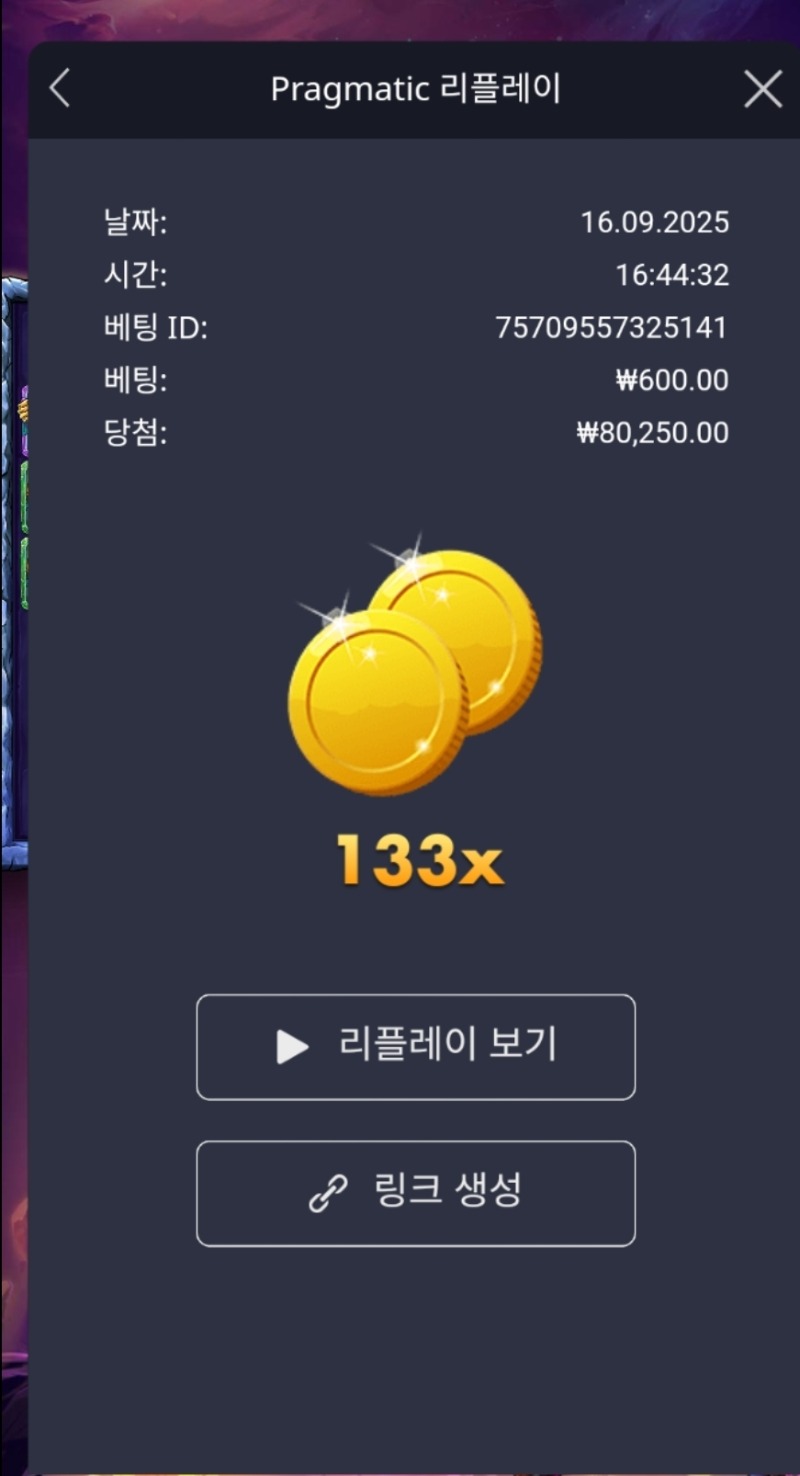The height and width of the screenshot is (1476, 800).
Task: Generate a share link via 링크 생성
Action: (x=416, y=1193)
